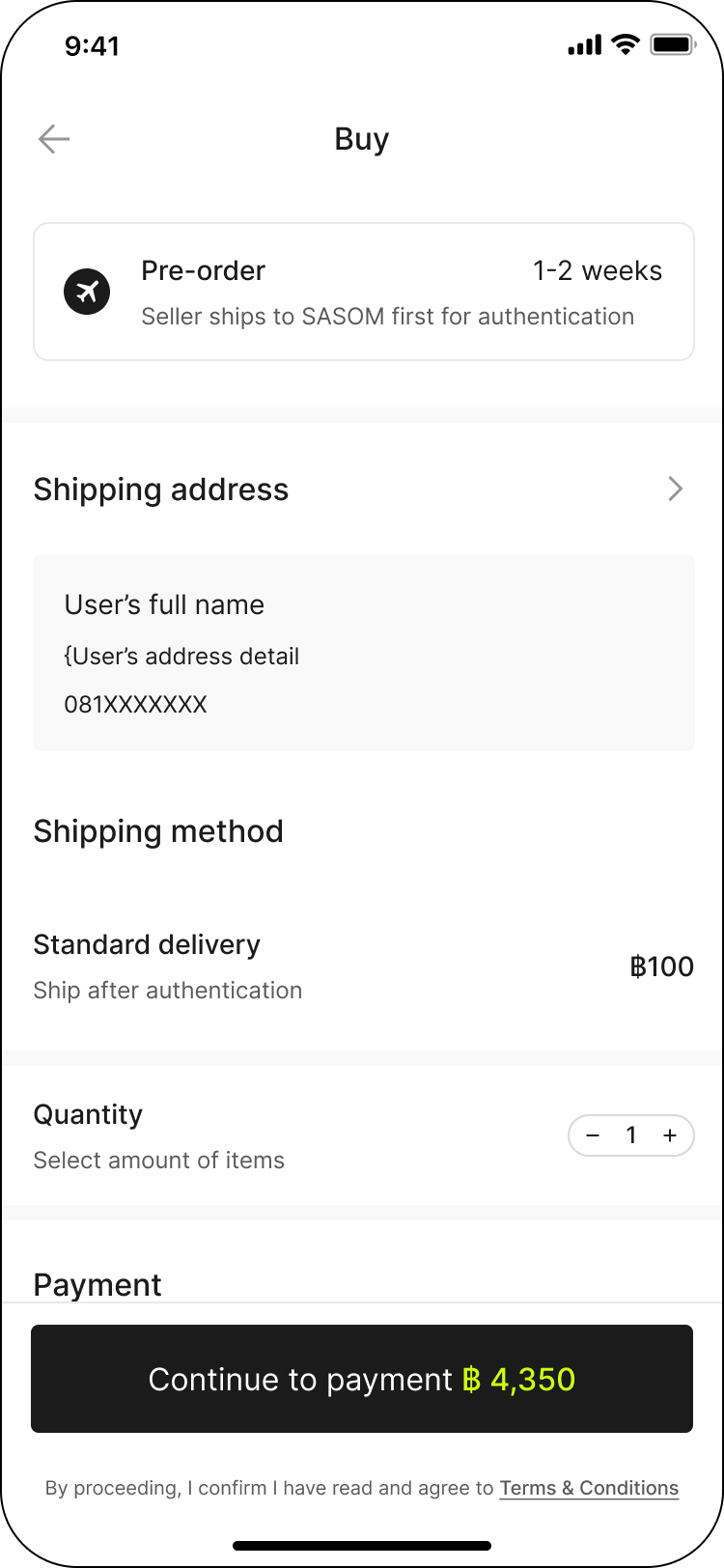Tap the minus icon to decrease quantity
Screen dimensions: 724x1568
(593, 1135)
